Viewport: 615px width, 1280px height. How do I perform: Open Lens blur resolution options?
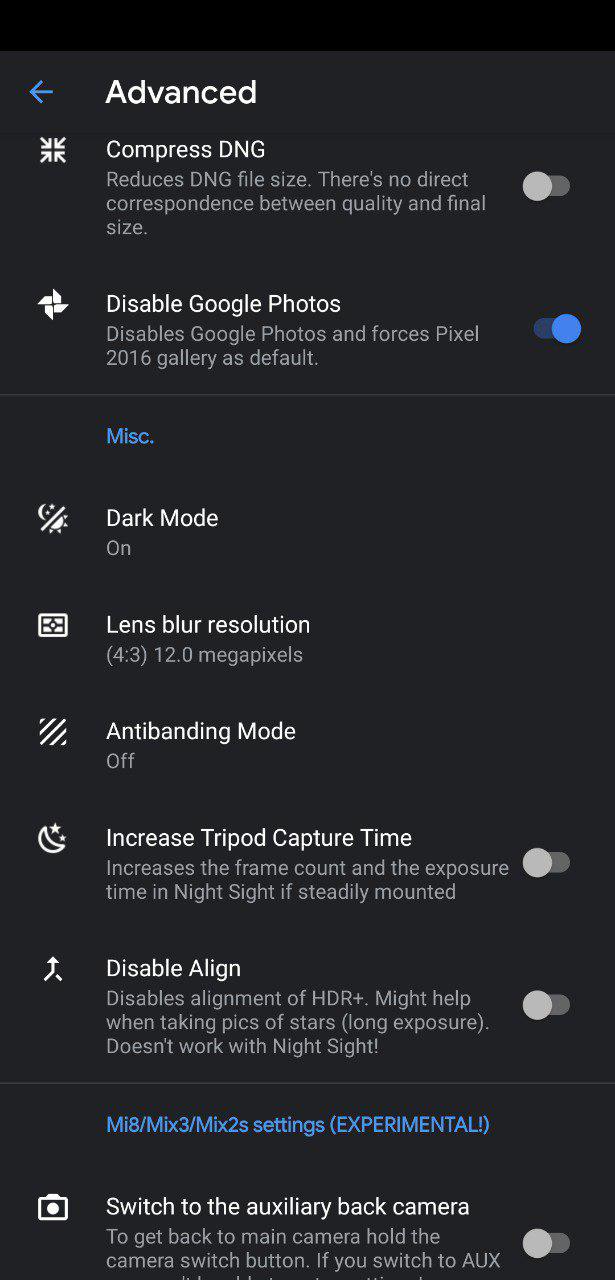tap(208, 638)
